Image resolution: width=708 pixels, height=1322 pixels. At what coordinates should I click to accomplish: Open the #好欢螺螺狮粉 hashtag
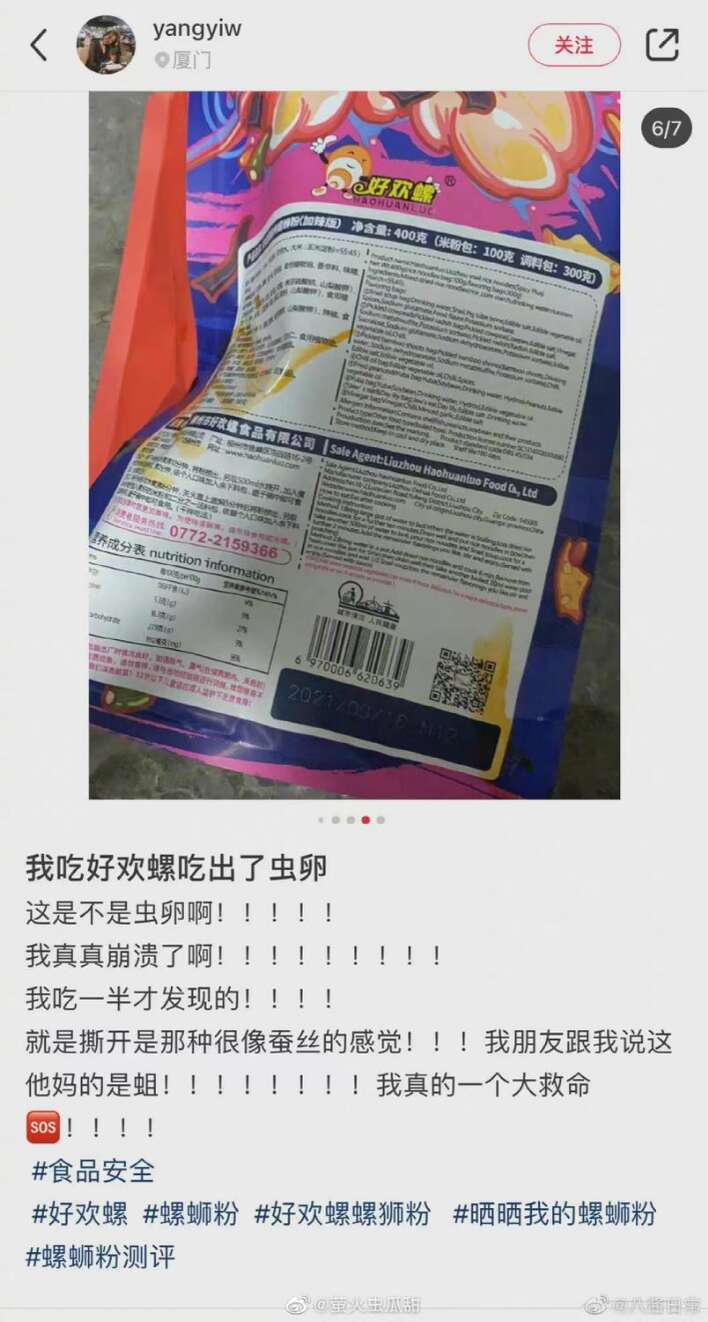coord(343,1214)
